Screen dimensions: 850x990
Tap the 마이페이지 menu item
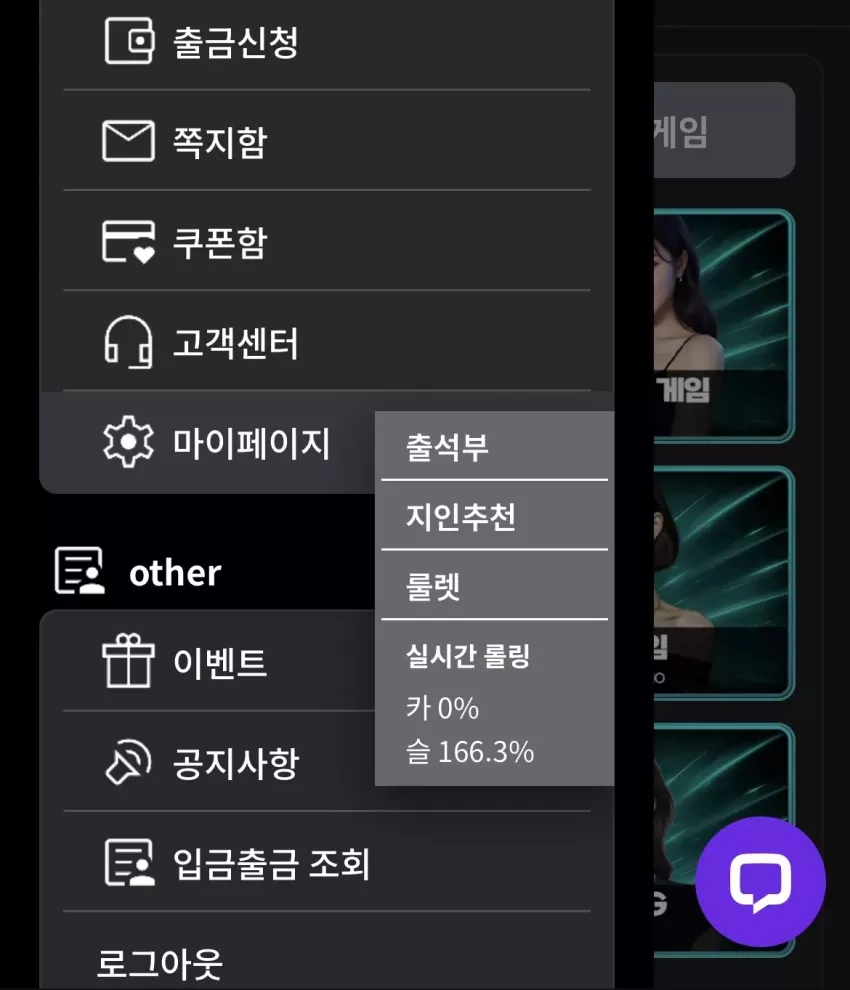click(x=208, y=443)
